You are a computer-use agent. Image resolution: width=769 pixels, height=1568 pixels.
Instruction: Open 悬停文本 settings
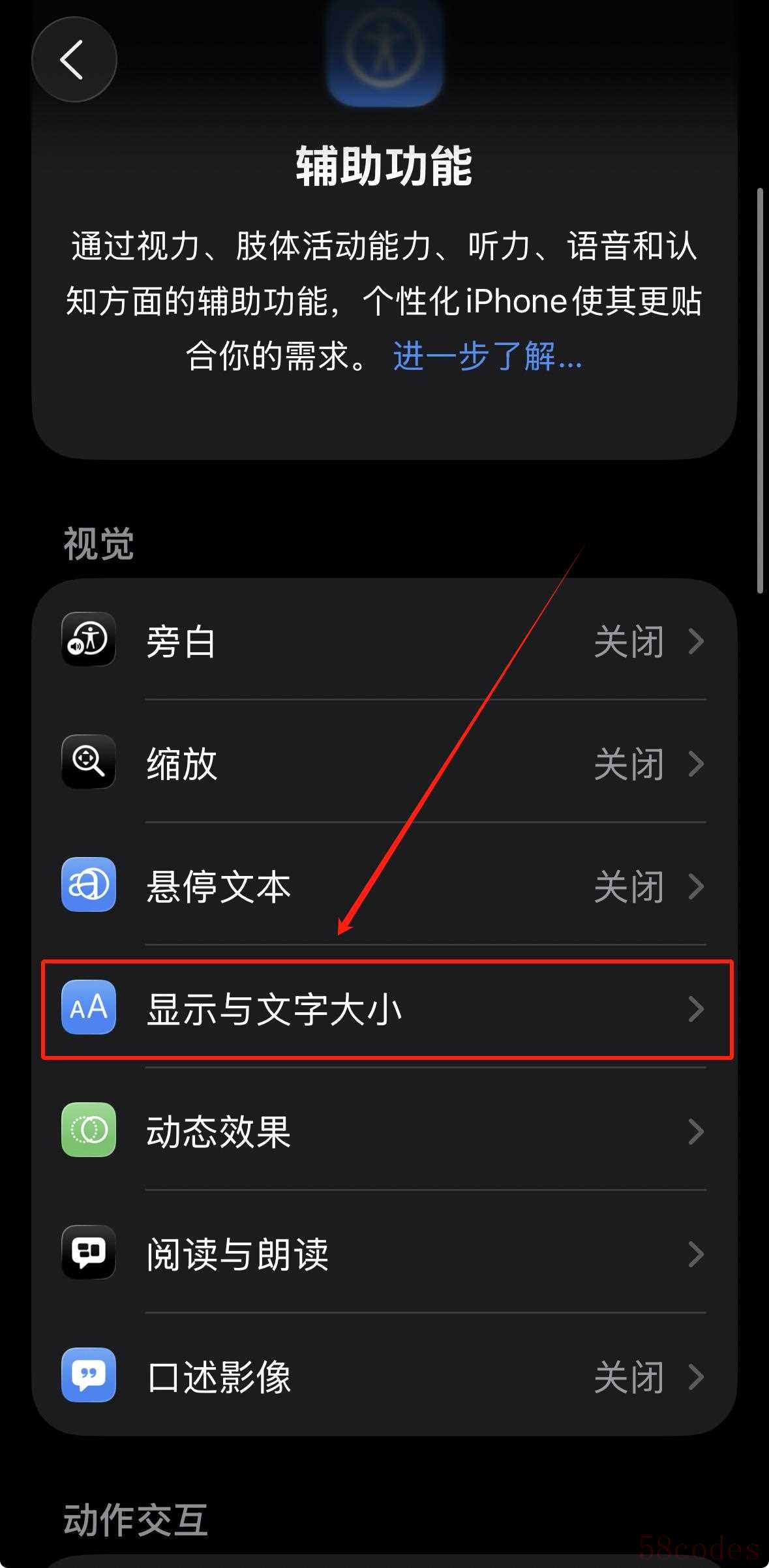coord(384,886)
